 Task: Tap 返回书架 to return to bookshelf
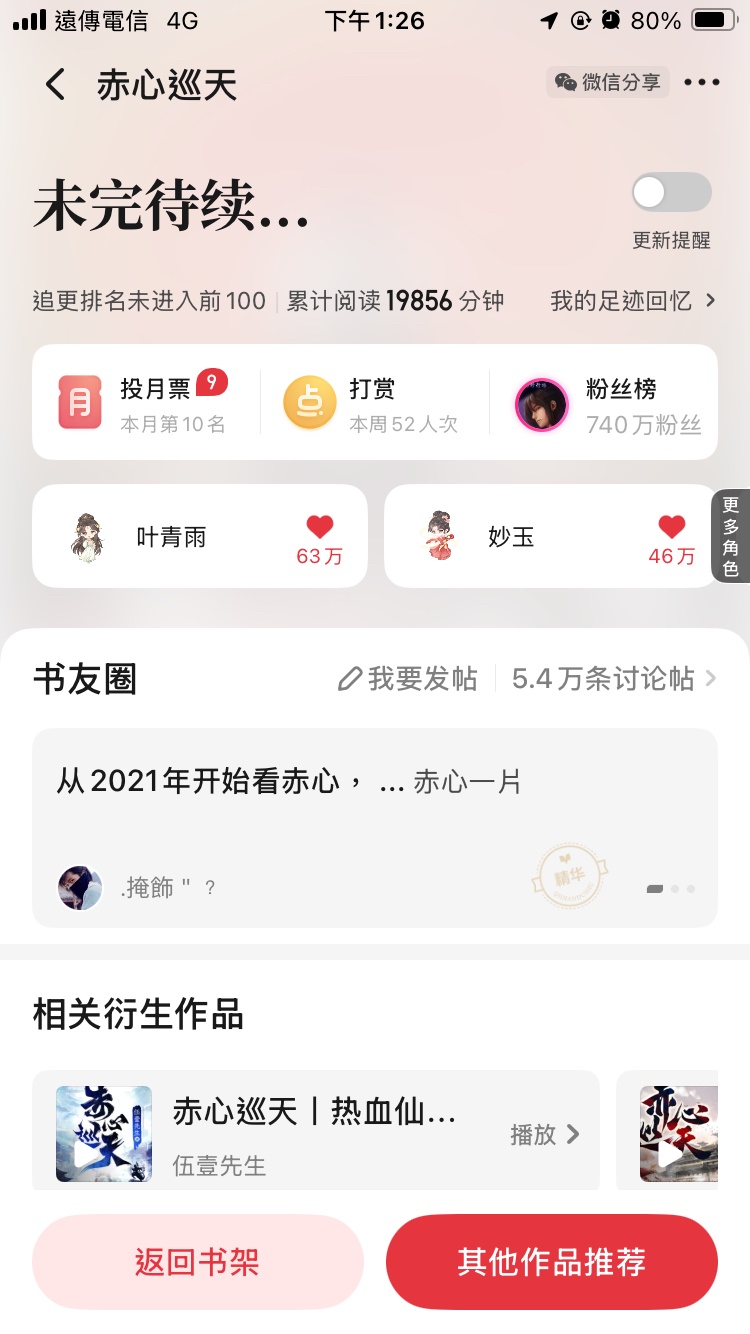point(197,1262)
